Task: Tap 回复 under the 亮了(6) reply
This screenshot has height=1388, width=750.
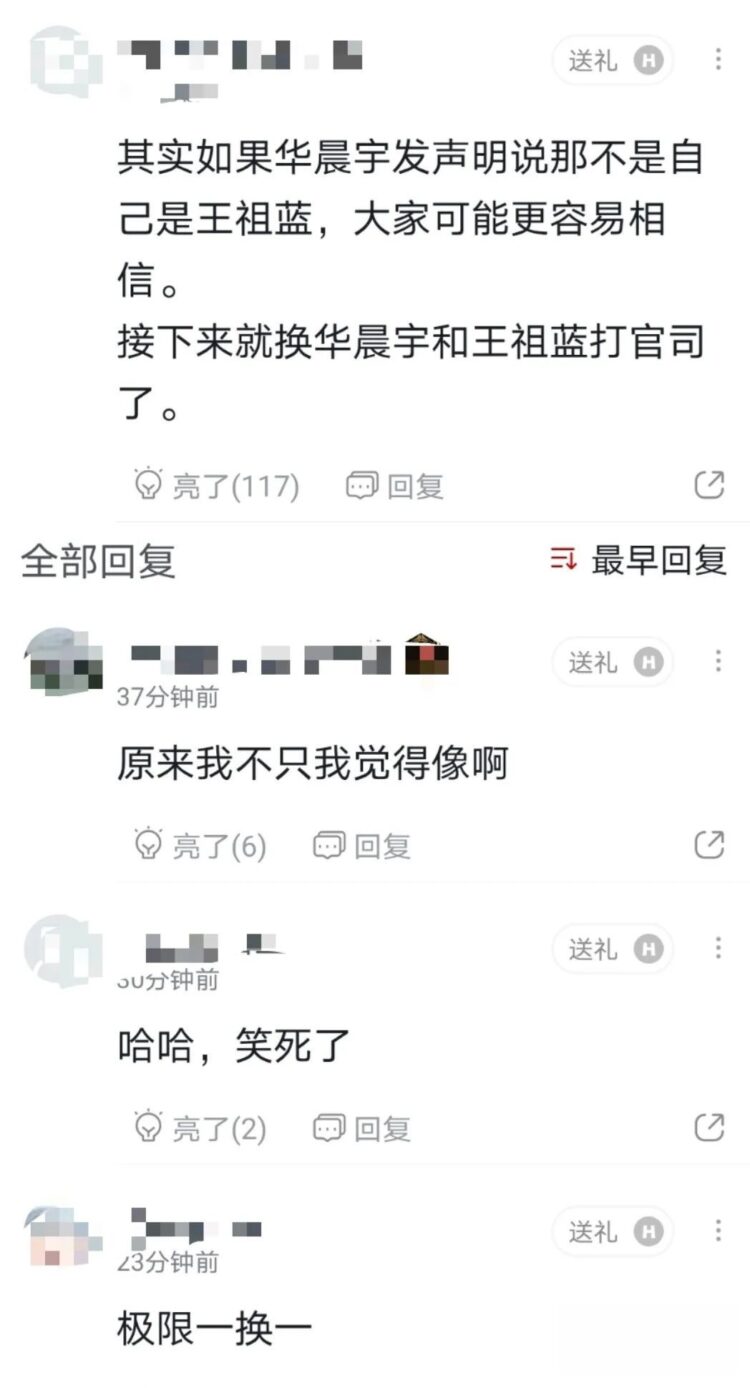Action: pos(362,847)
